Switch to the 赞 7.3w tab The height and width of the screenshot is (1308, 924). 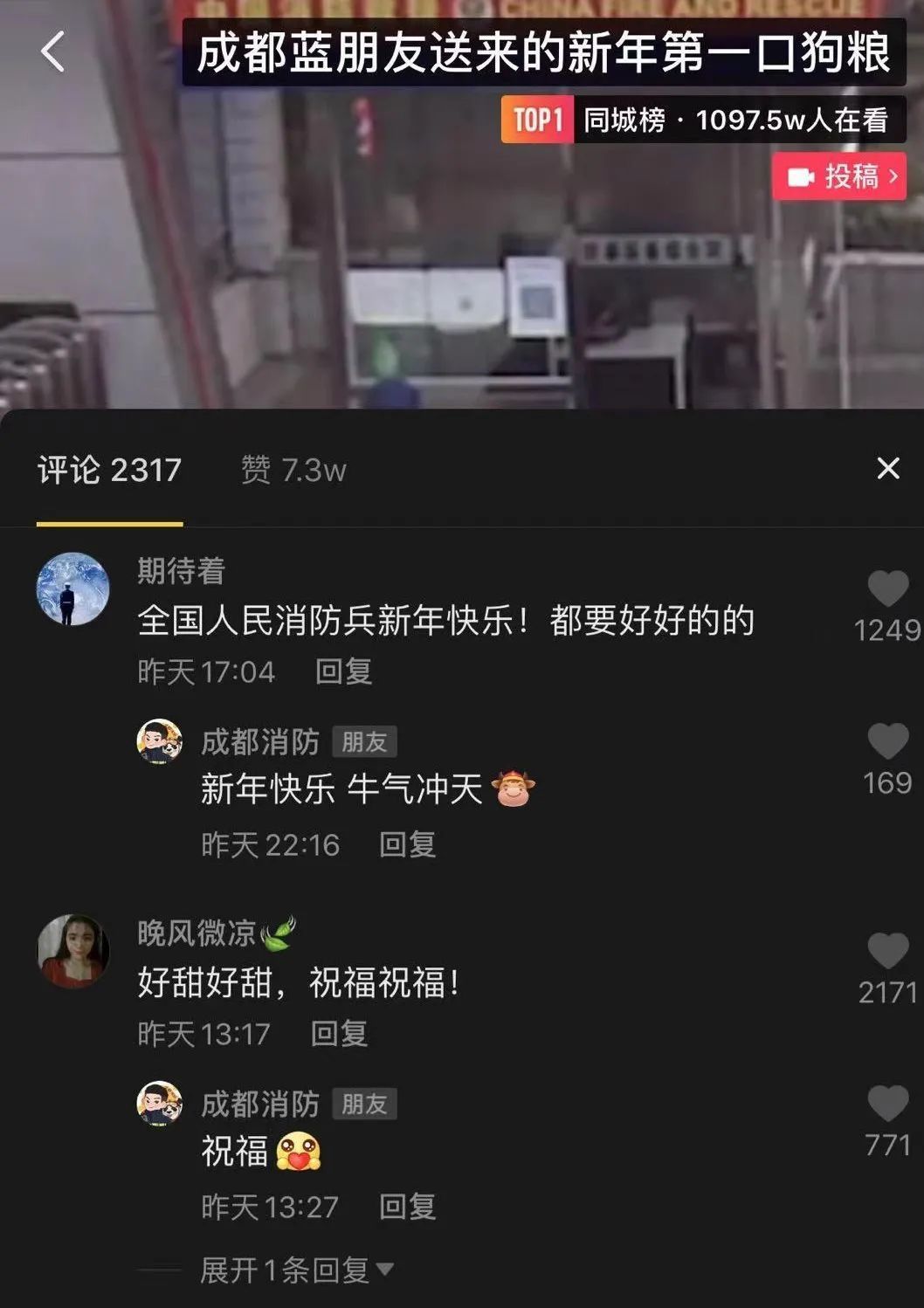293,471
